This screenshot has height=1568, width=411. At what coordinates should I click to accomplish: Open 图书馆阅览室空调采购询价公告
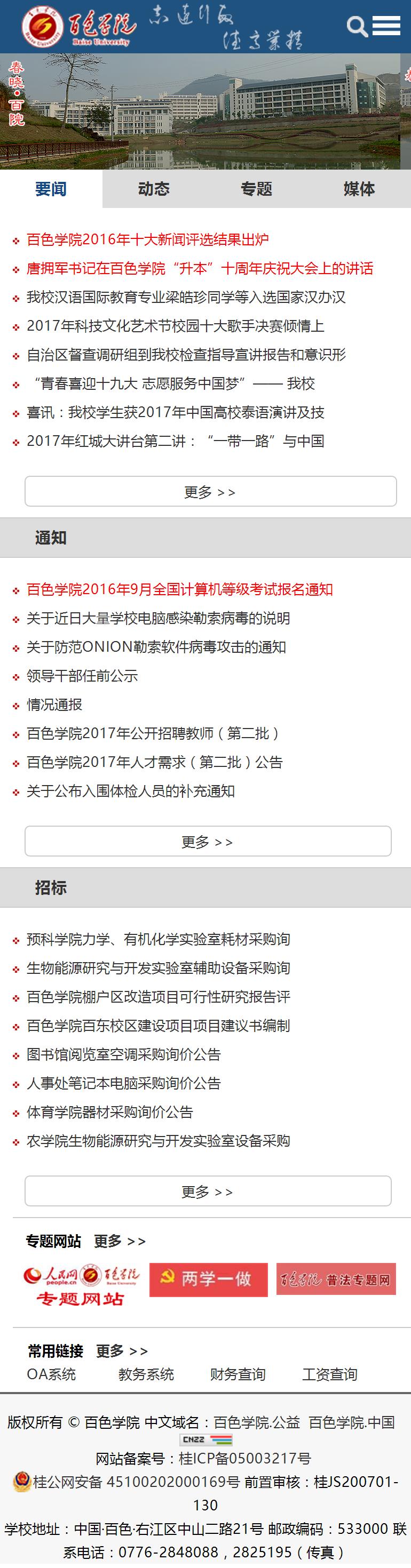[x=124, y=1054]
